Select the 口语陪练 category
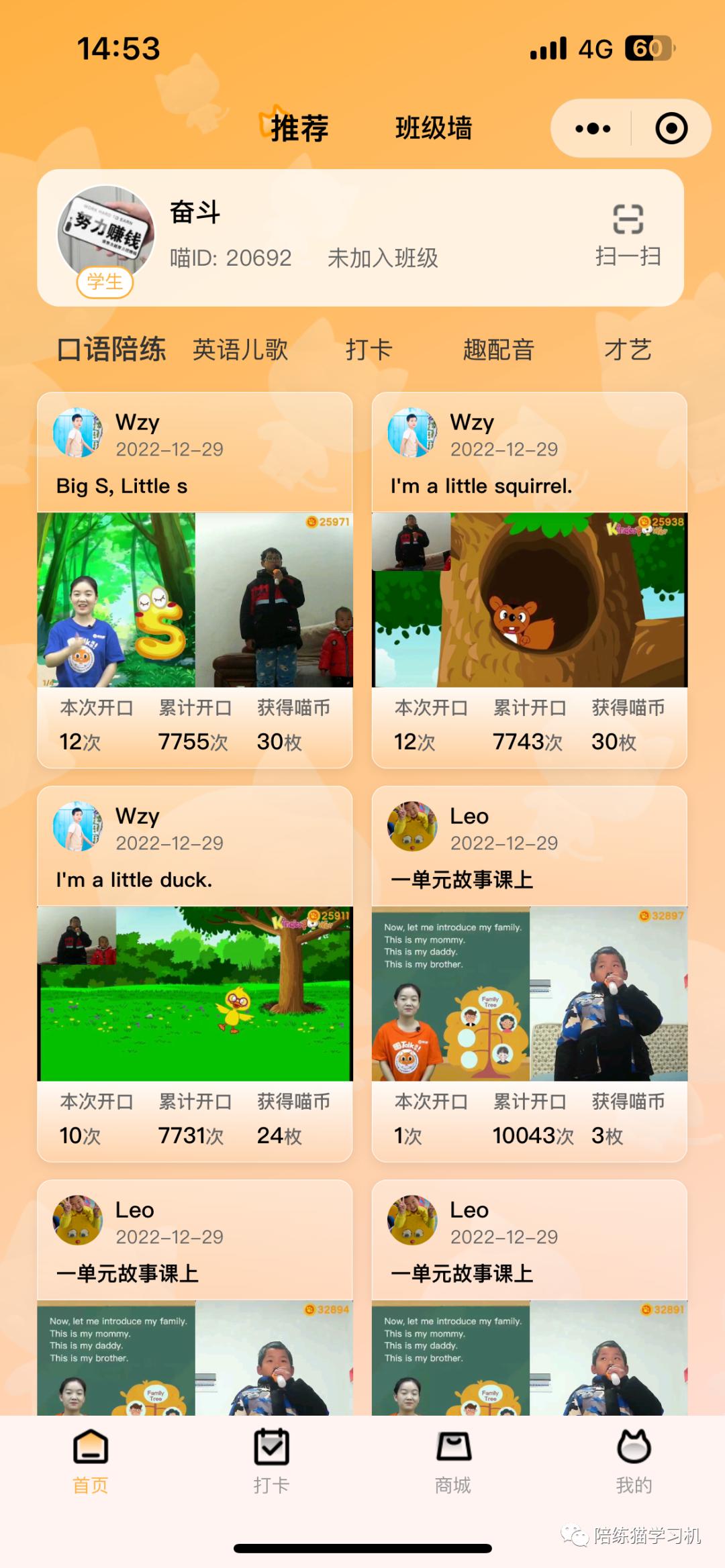Viewport: 725px width, 1568px height. click(111, 350)
